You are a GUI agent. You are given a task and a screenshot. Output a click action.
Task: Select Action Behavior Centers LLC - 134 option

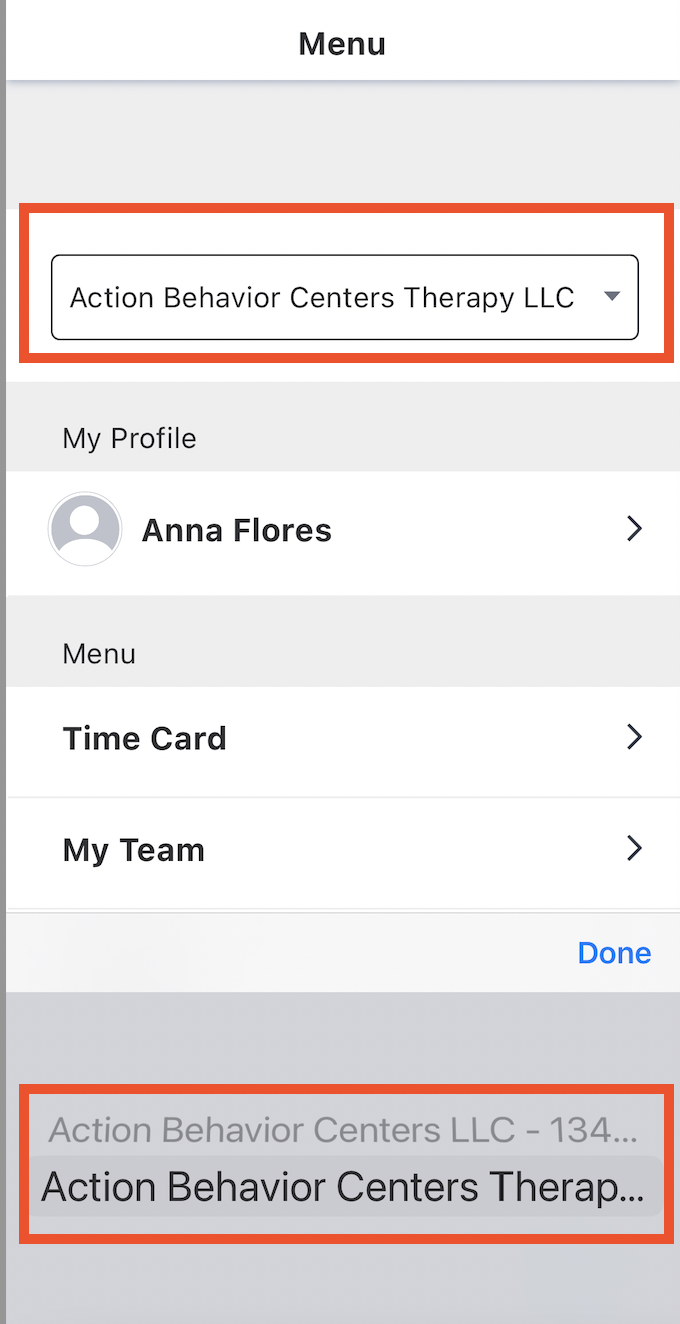tap(344, 1130)
